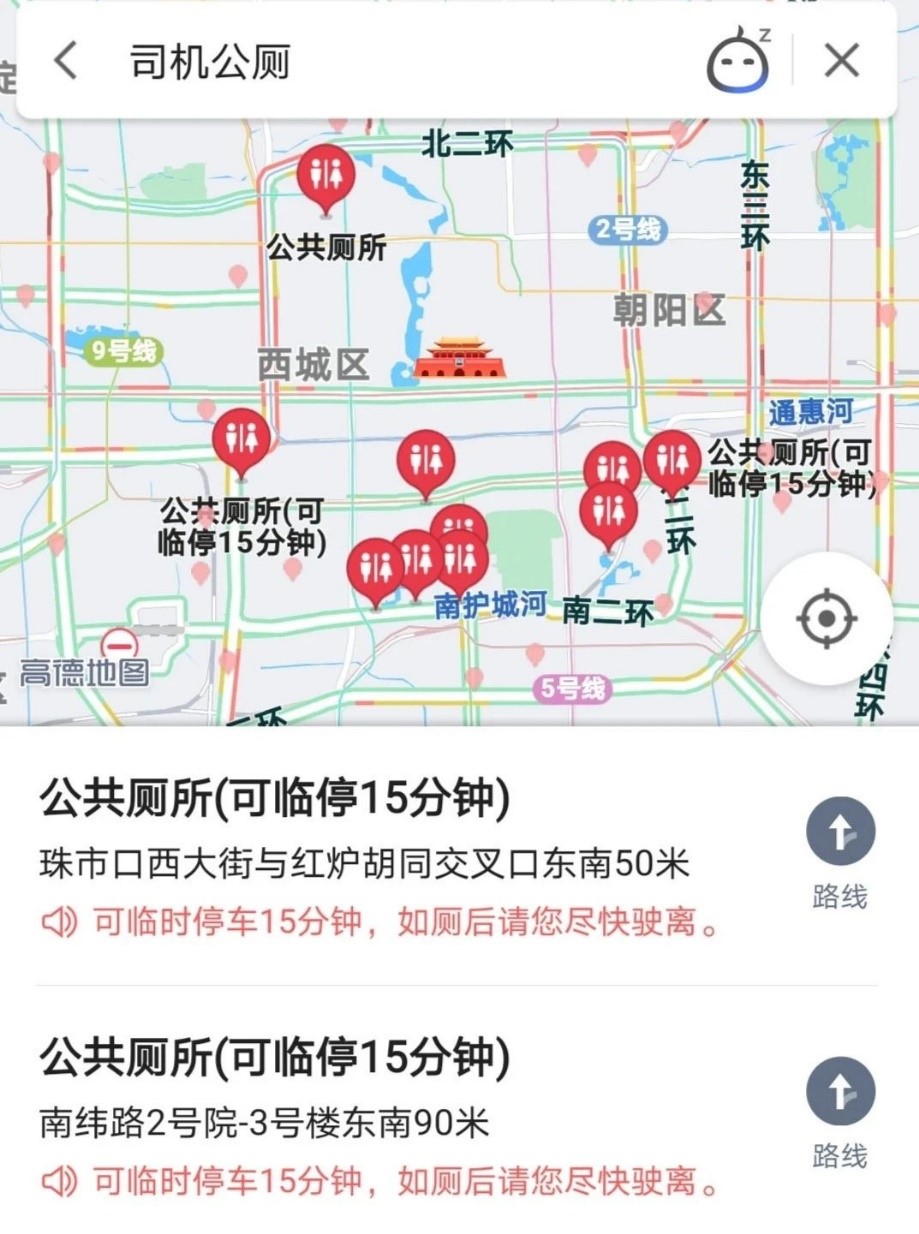Clear the search with the X button
The height and width of the screenshot is (1234, 919).
[x=841, y=62]
